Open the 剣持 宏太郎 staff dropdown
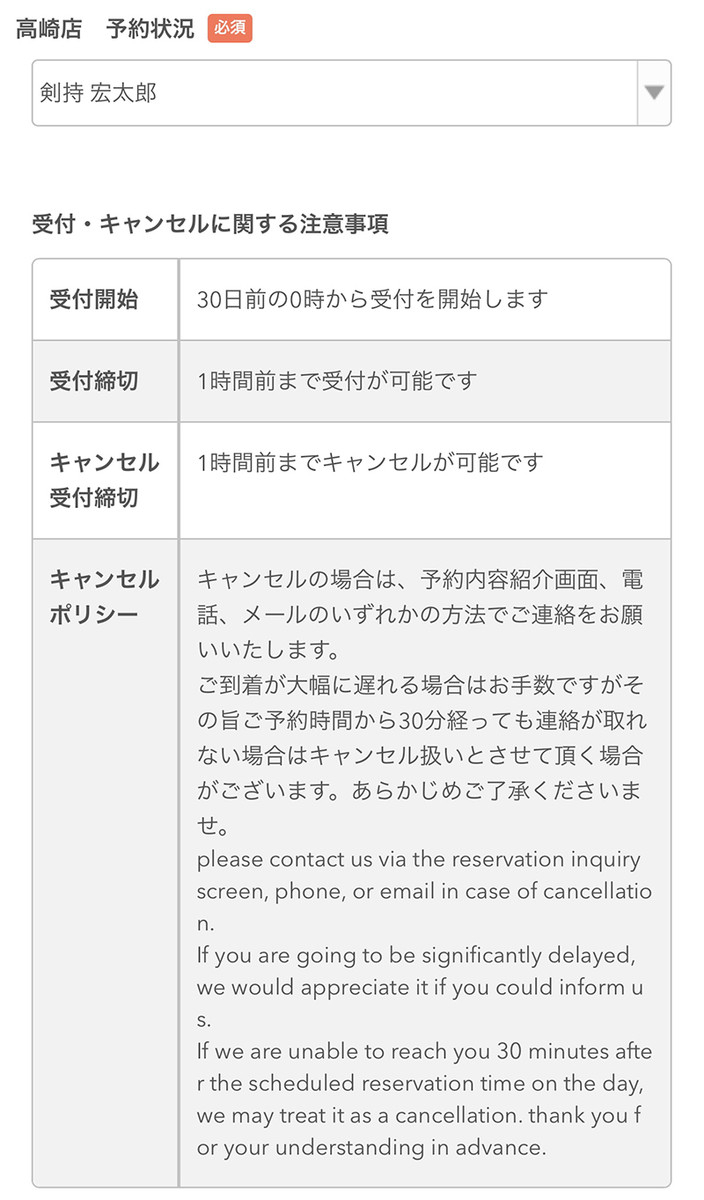 tap(351, 93)
